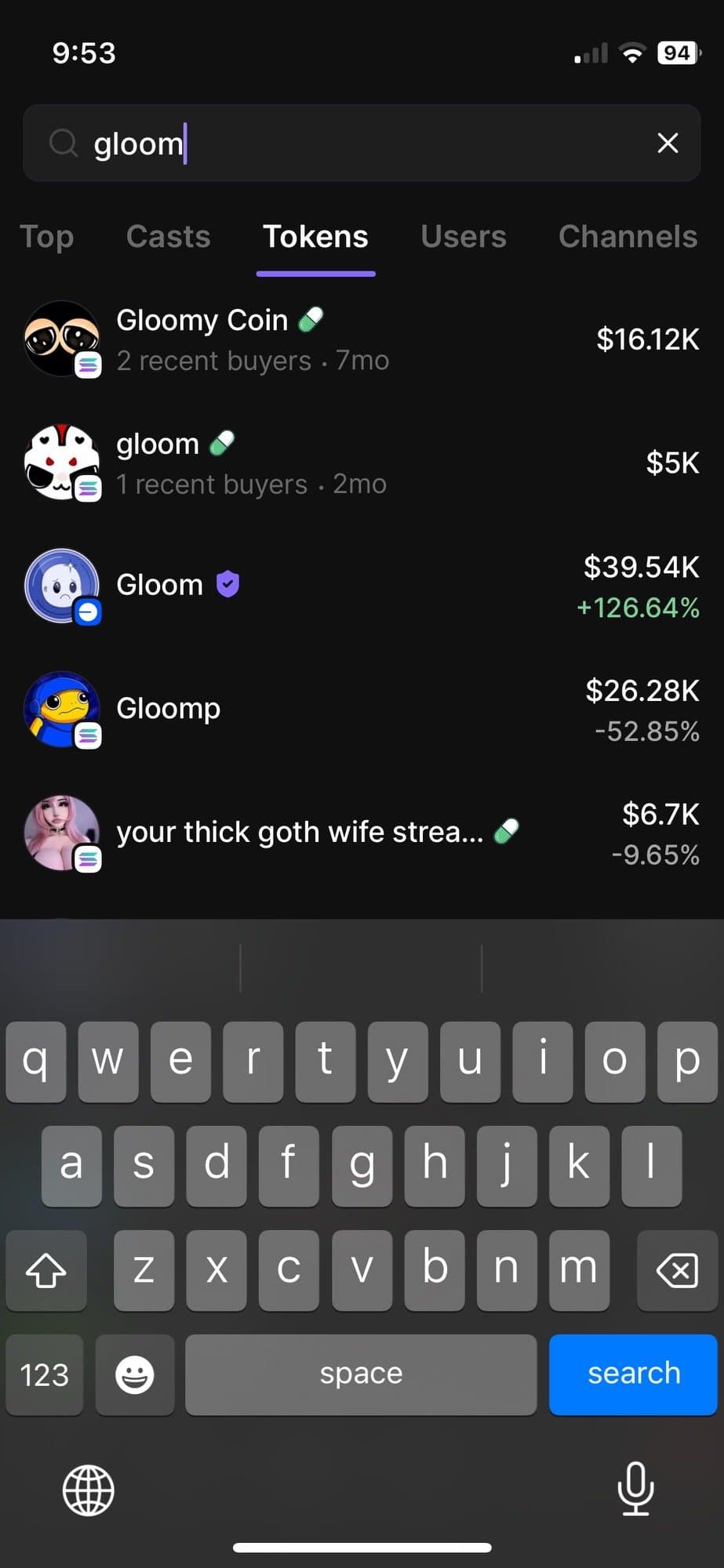The height and width of the screenshot is (1568, 724).
Task: Open the your thick goth wife token
Action: tap(361, 833)
